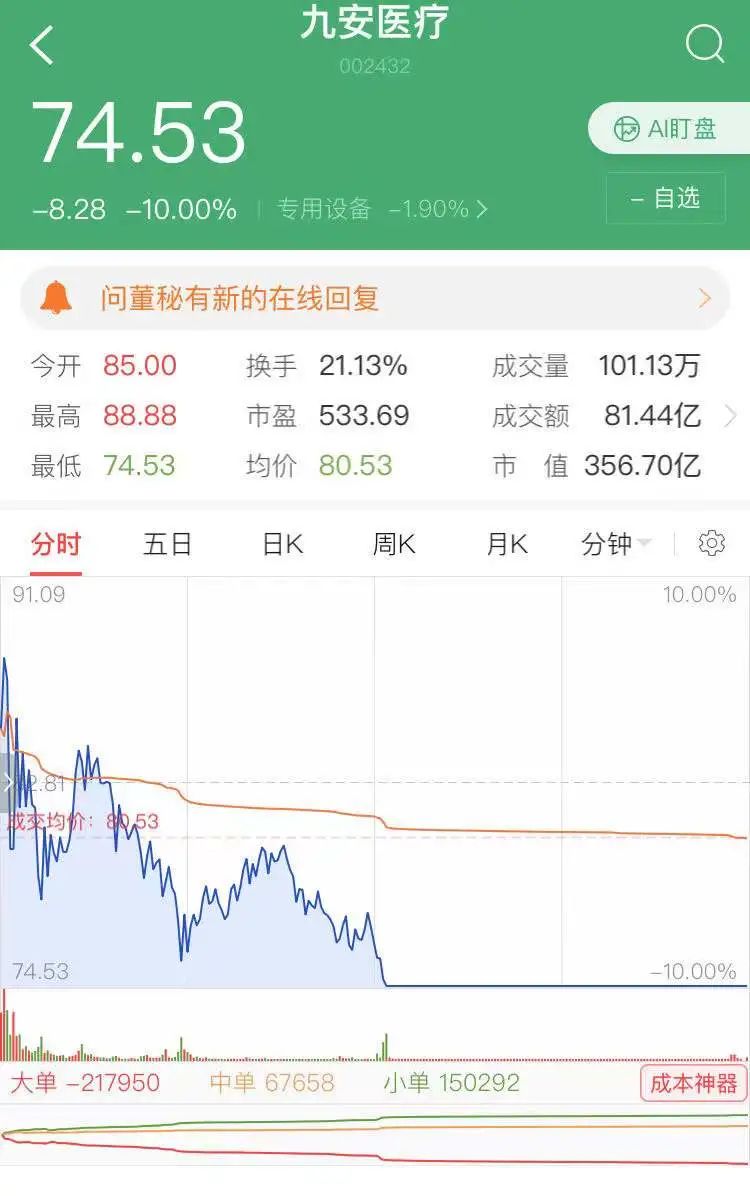Launch the AI盯盘 feature
The height and width of the screenshot is (1196, 750).
[668, 129]
